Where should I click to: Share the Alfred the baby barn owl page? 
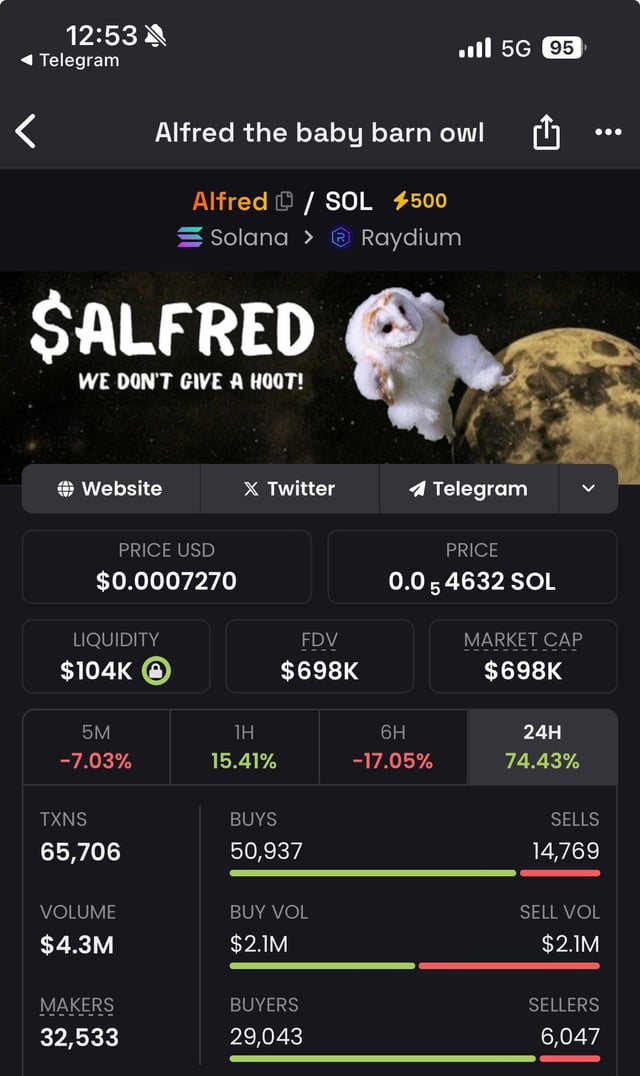click(546, 132)
